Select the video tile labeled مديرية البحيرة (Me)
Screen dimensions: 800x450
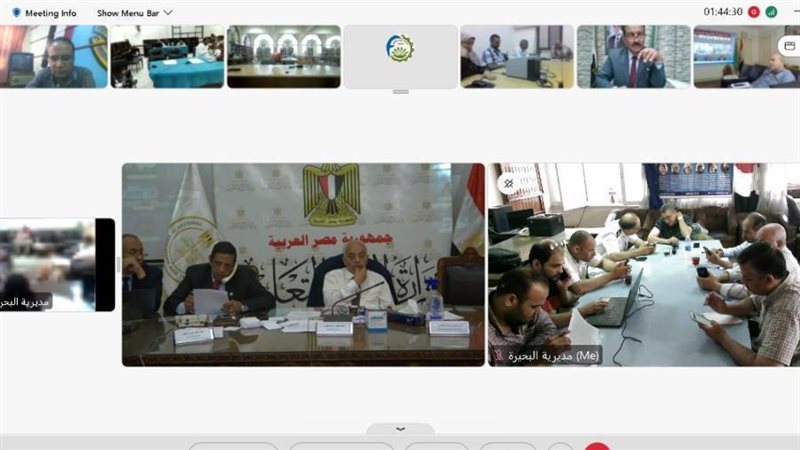(644, 264)
